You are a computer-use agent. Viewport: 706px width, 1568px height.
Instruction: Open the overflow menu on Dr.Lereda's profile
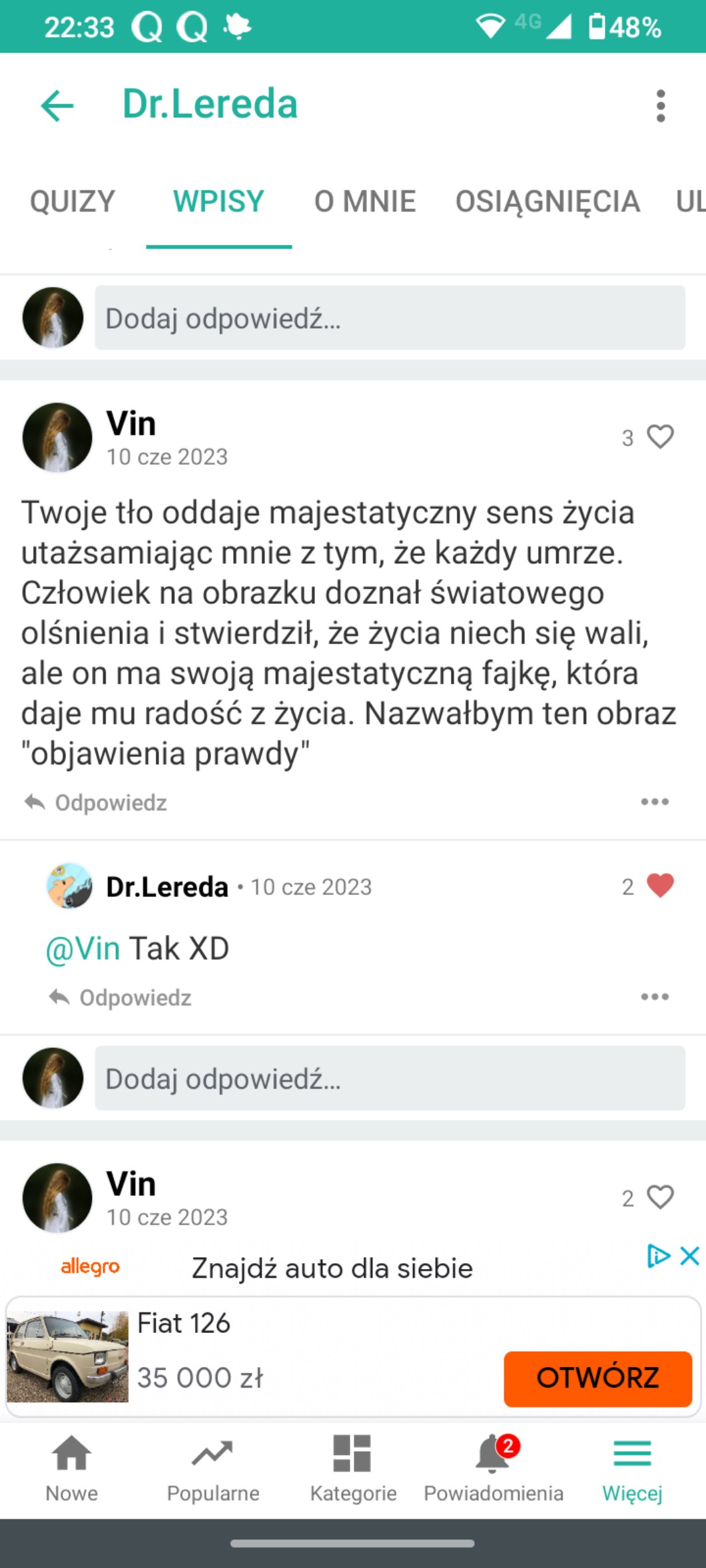(660, 106)
